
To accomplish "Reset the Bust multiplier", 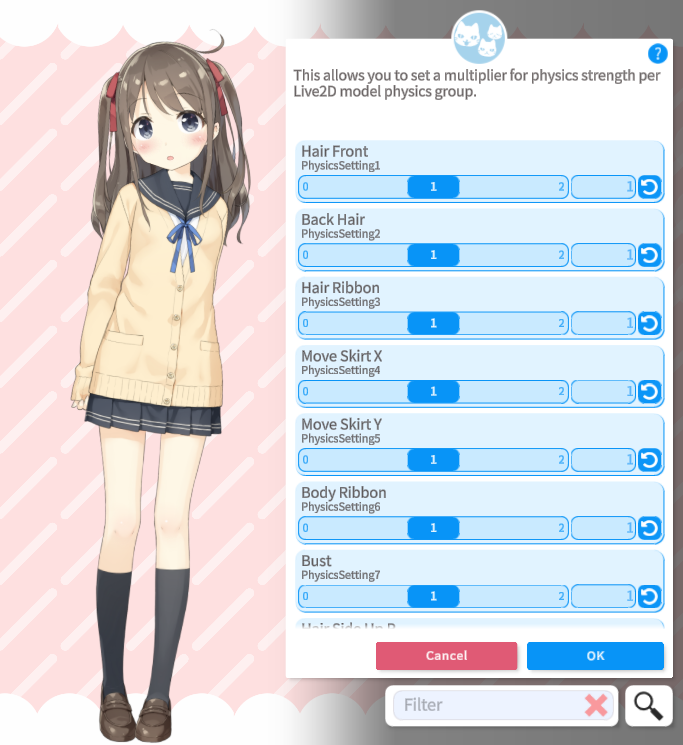I will [649, 596].
